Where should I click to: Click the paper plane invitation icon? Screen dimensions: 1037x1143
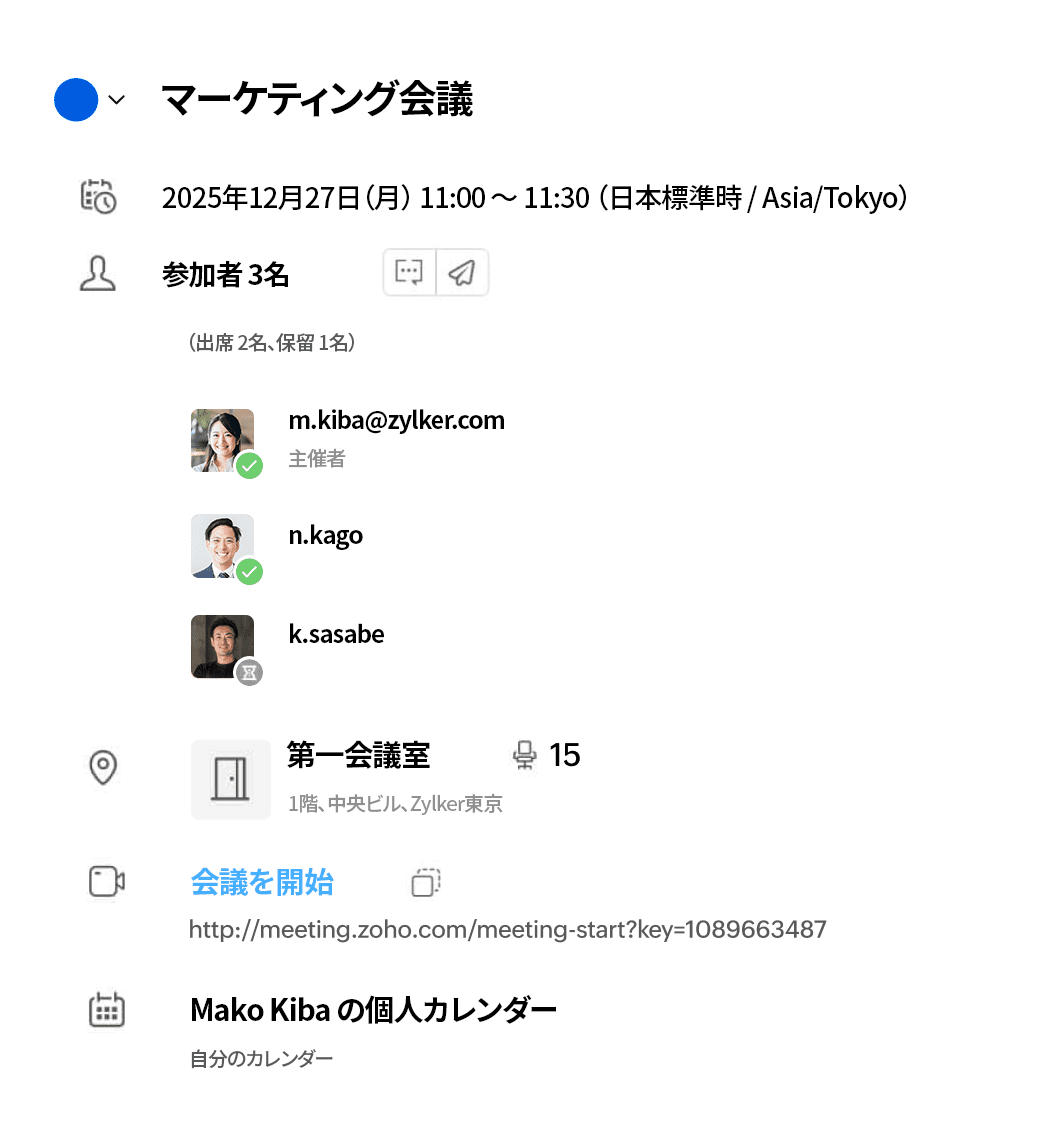(461, 272)
